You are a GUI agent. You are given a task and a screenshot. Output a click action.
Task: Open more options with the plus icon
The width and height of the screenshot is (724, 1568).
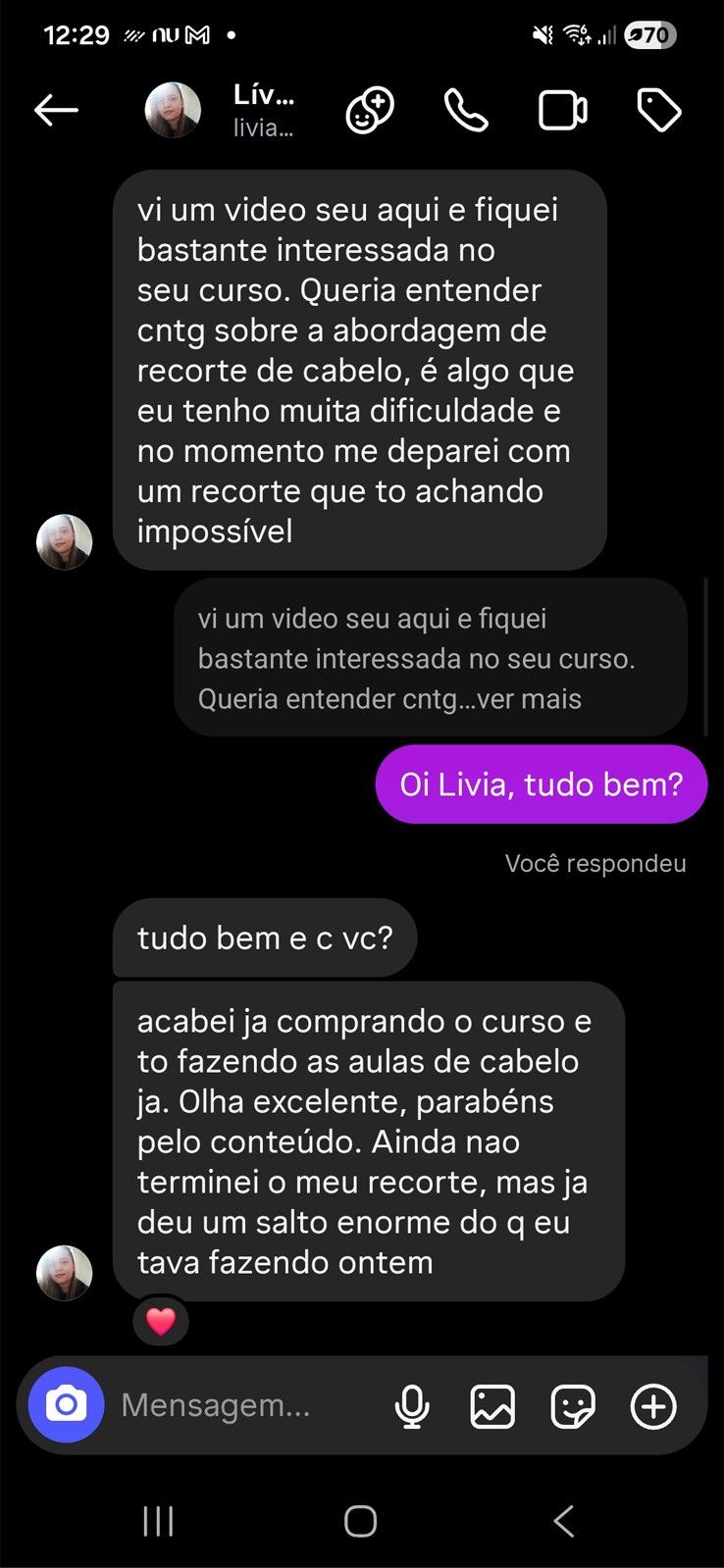(653, 1407)
